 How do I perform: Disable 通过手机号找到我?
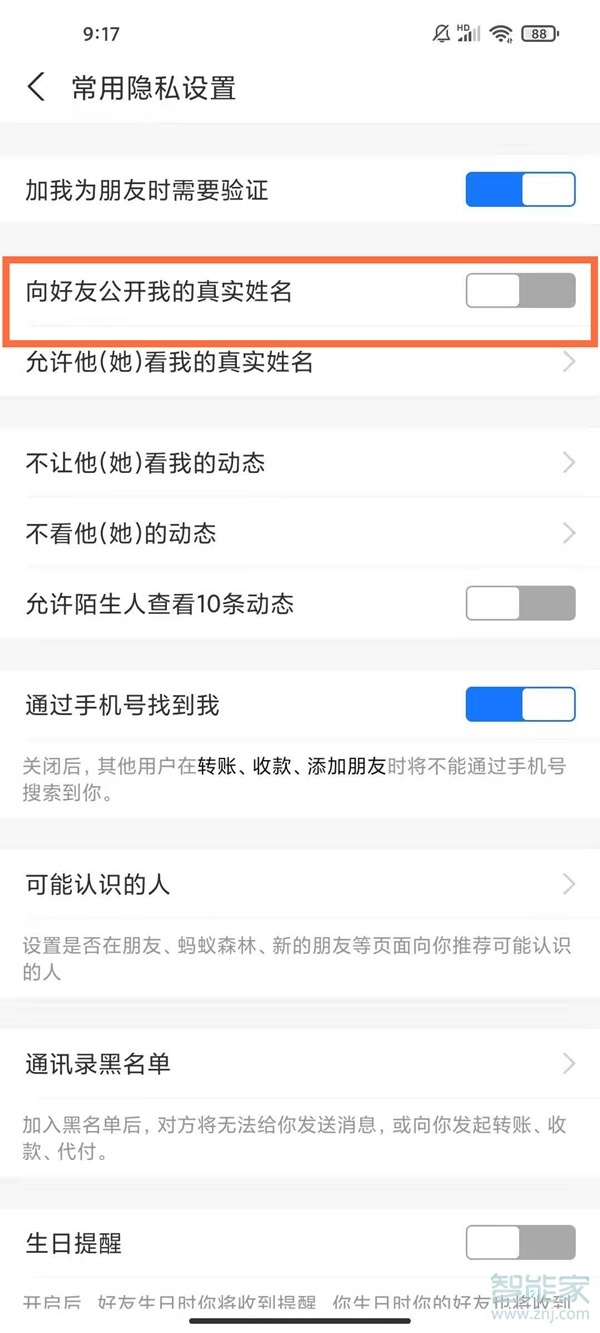(520, 705)
